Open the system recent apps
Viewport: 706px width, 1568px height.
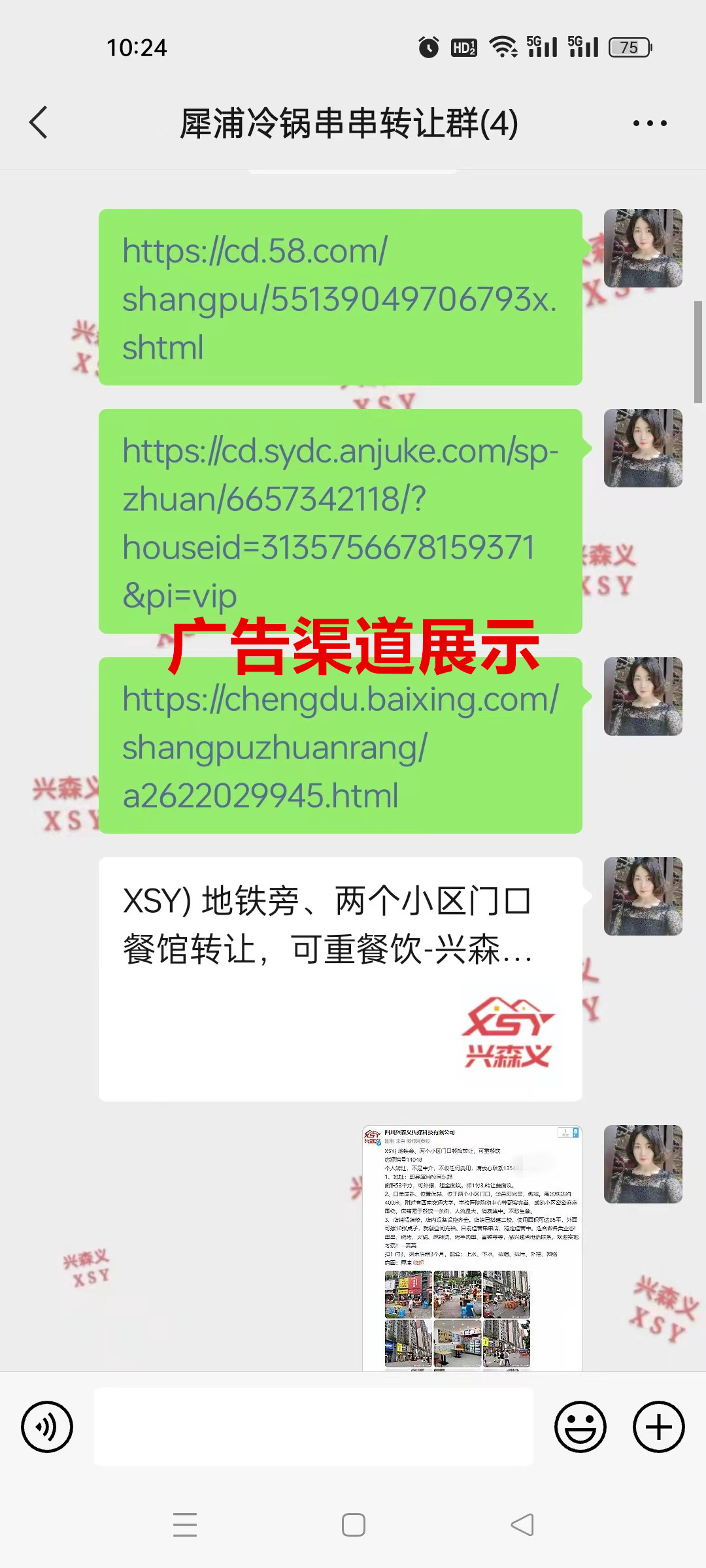[x=185, y=1525]
